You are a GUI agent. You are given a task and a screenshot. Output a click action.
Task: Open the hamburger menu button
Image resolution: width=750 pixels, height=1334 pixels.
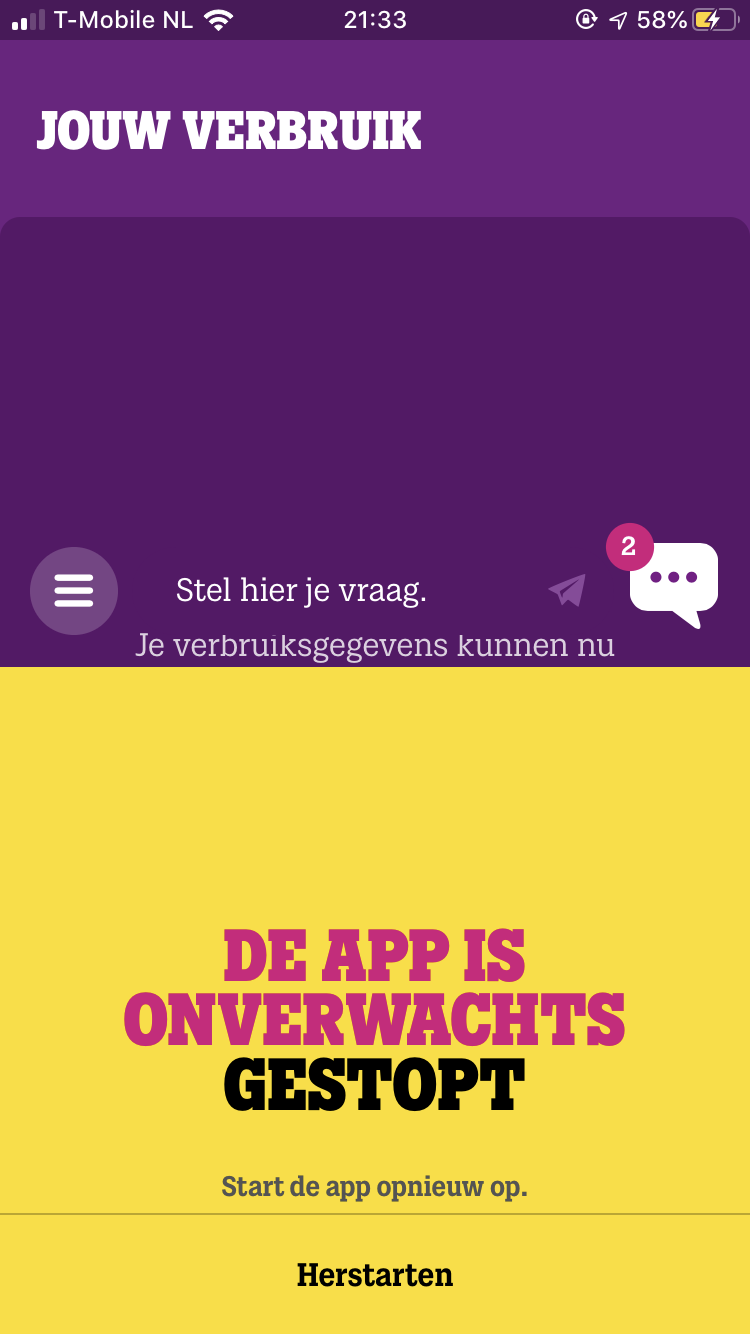click(74, 591)
